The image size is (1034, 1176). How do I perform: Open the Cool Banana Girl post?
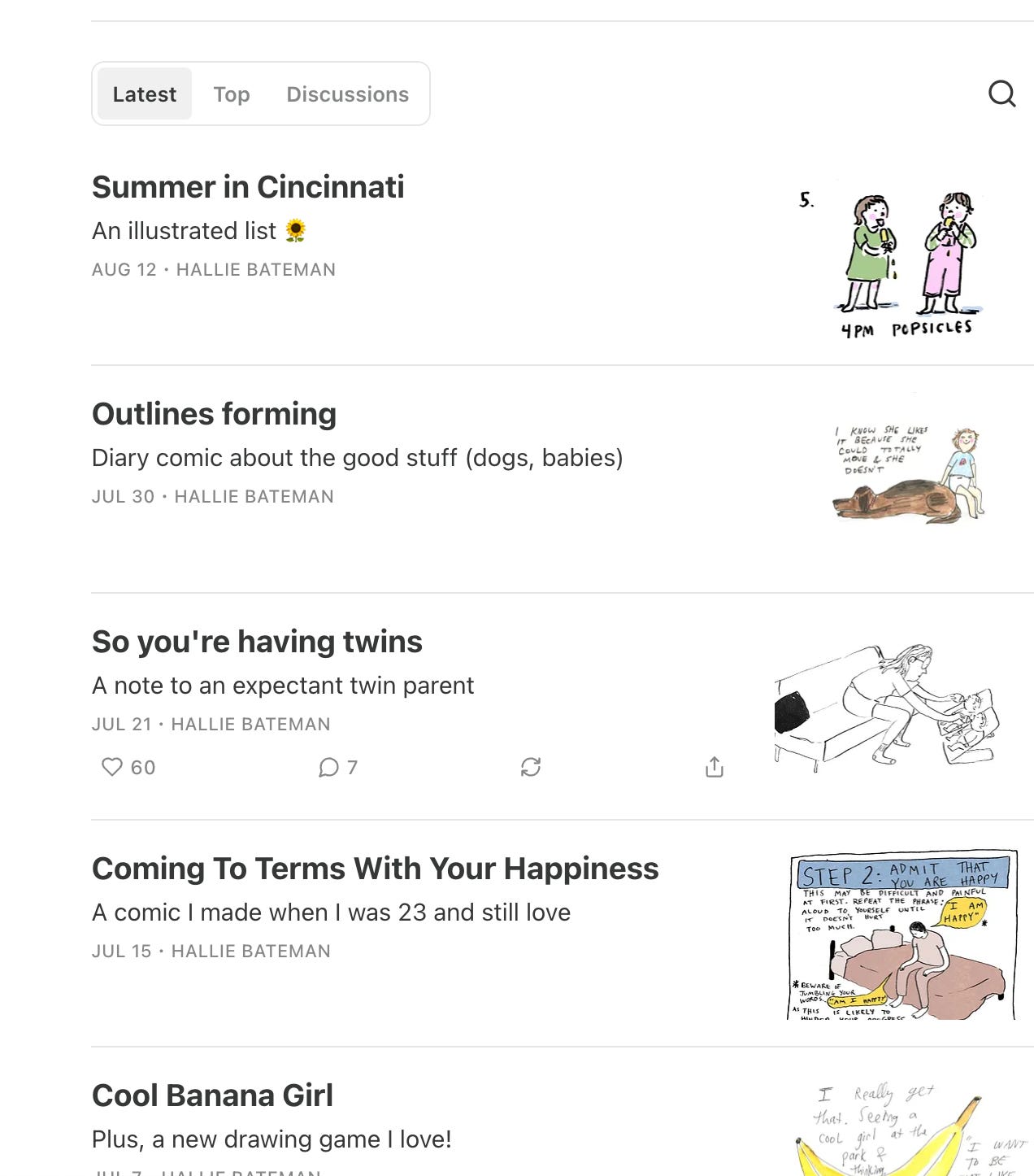click(x=212, y=1095)
